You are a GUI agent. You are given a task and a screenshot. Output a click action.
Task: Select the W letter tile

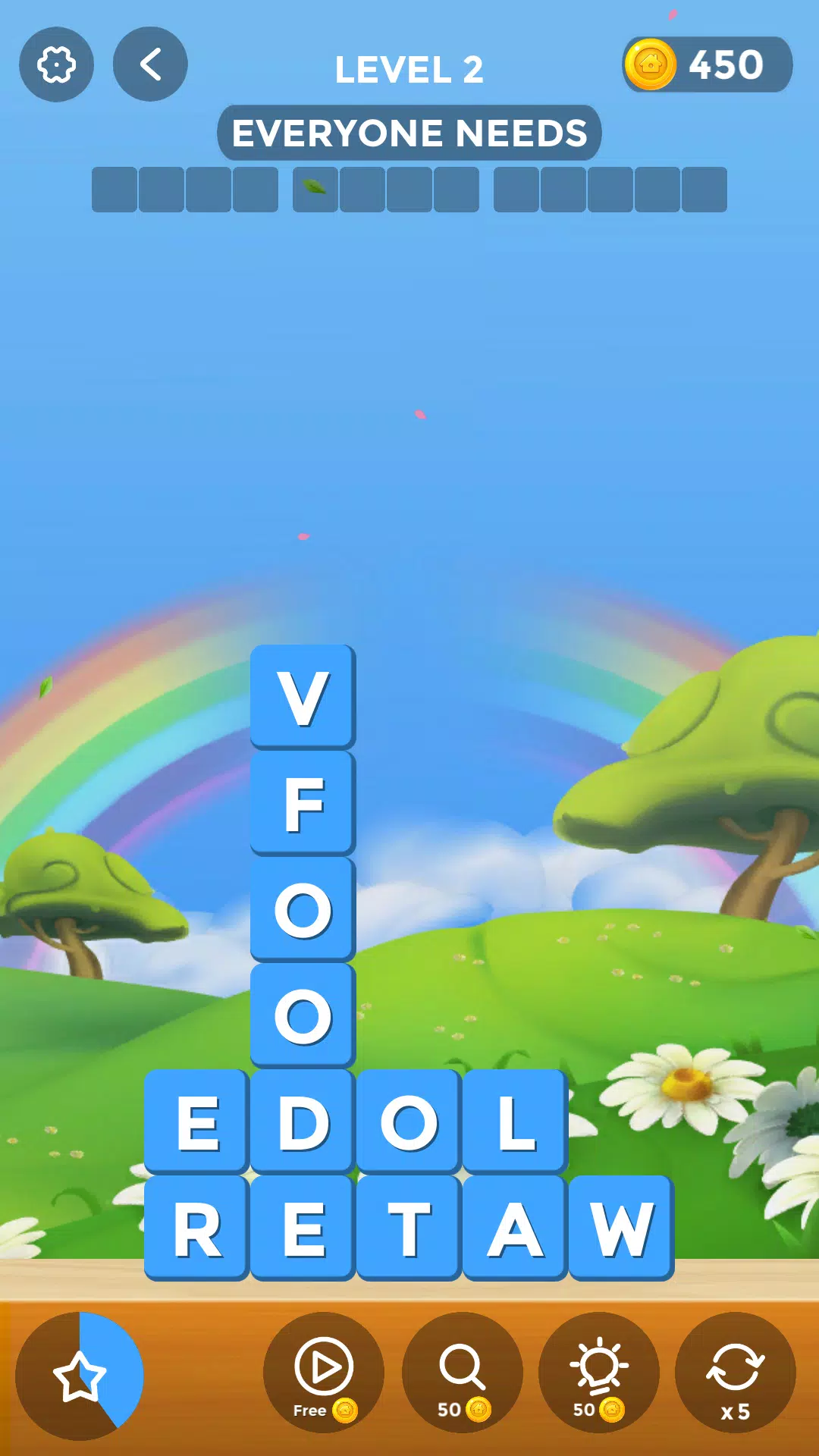[x=621, y=1228]
